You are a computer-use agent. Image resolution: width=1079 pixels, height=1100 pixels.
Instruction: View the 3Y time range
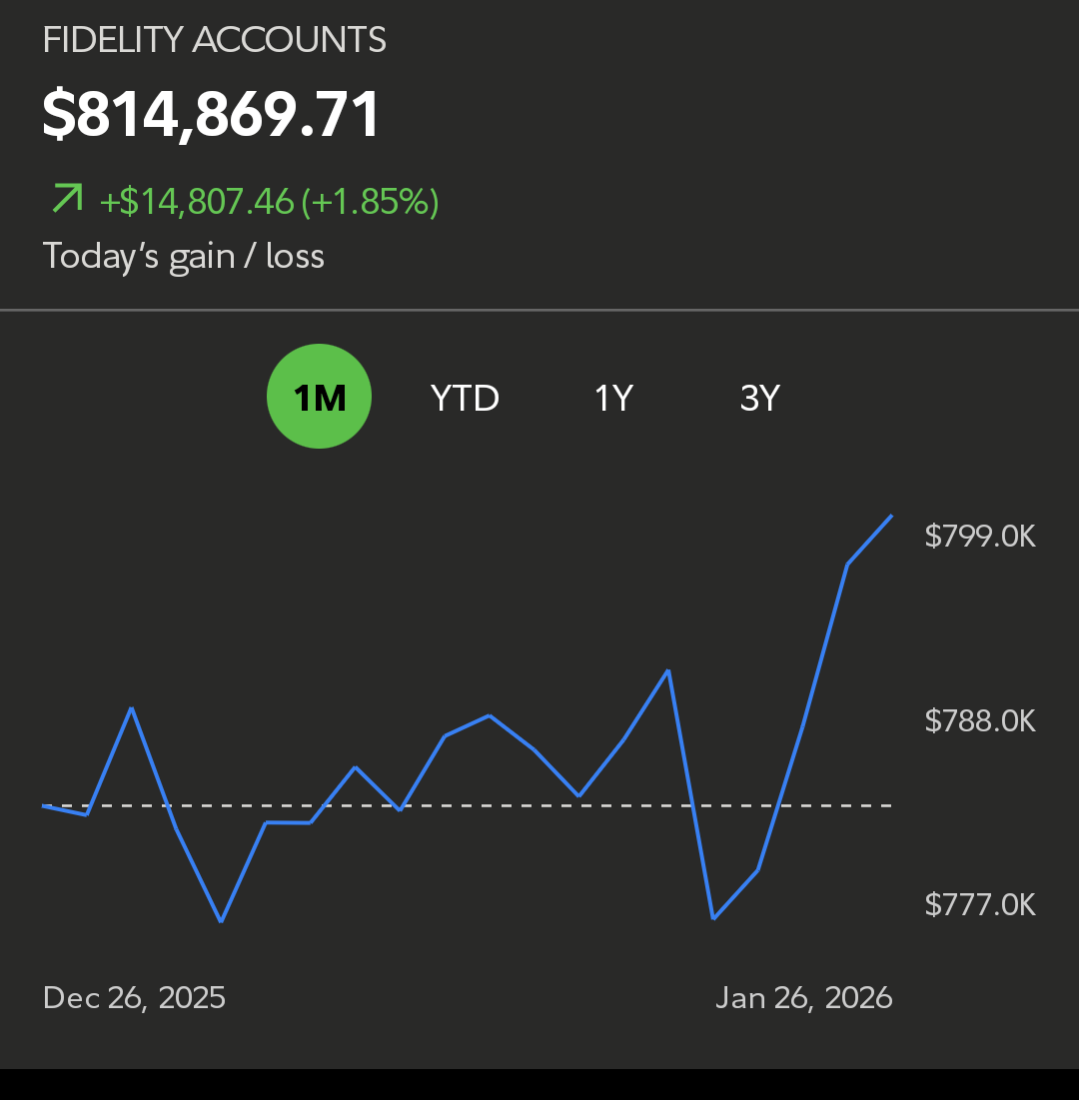[x=759, y=398]
